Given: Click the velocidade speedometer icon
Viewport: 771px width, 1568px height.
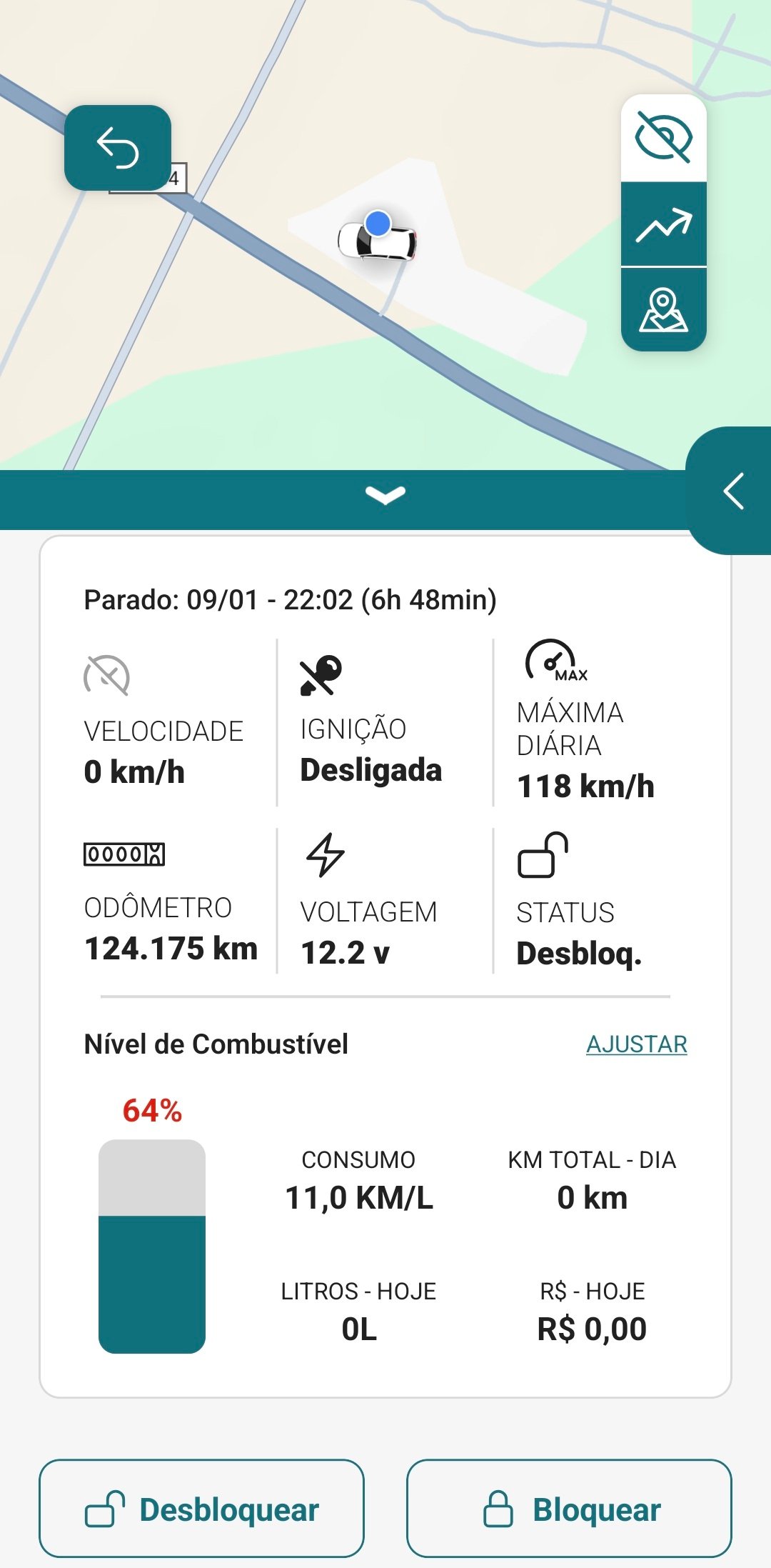Looking at the screenshot, I should tap(109, 673).
